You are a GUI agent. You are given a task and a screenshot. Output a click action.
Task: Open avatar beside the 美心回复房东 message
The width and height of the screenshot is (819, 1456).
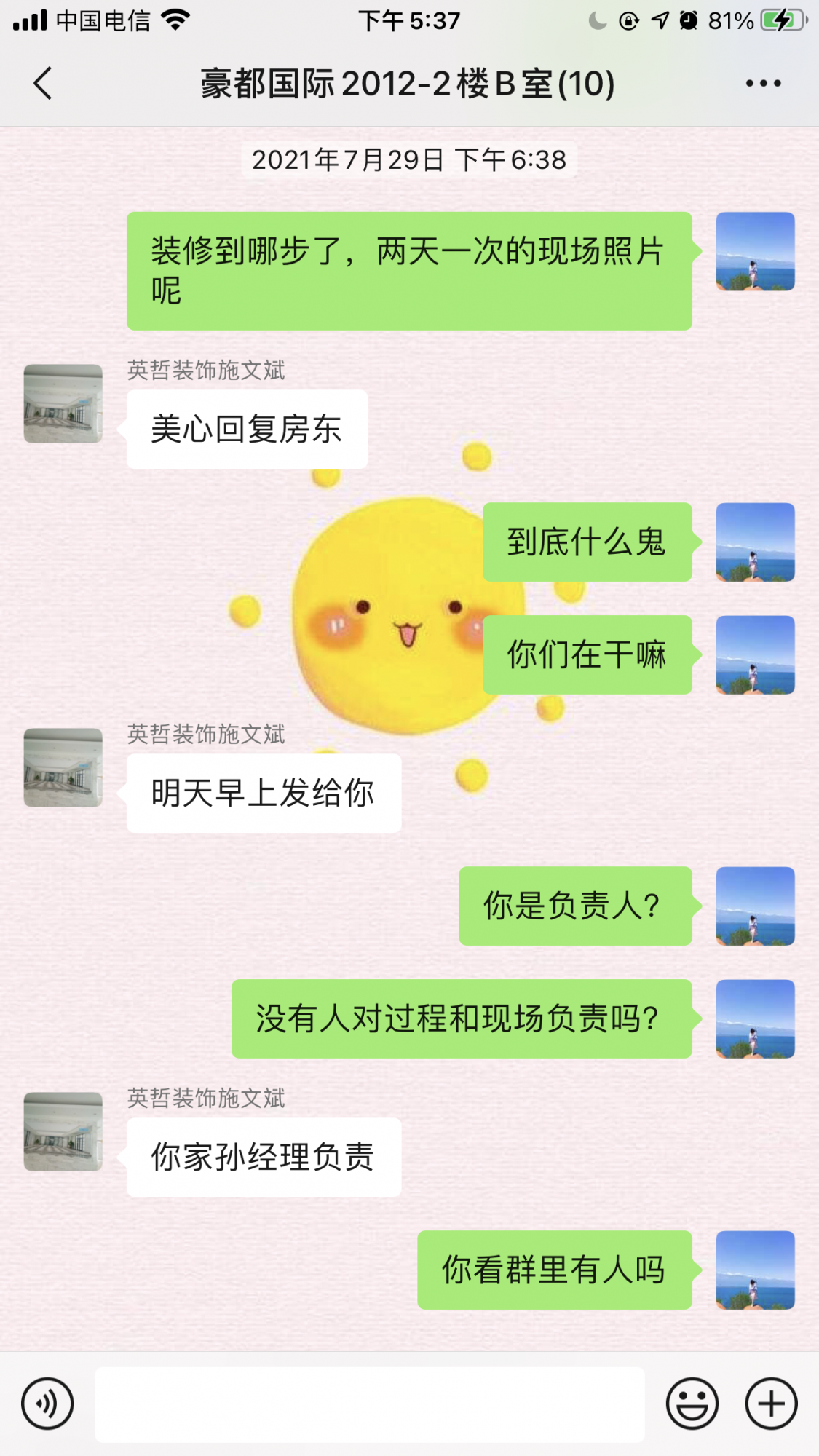click(63, 403)
